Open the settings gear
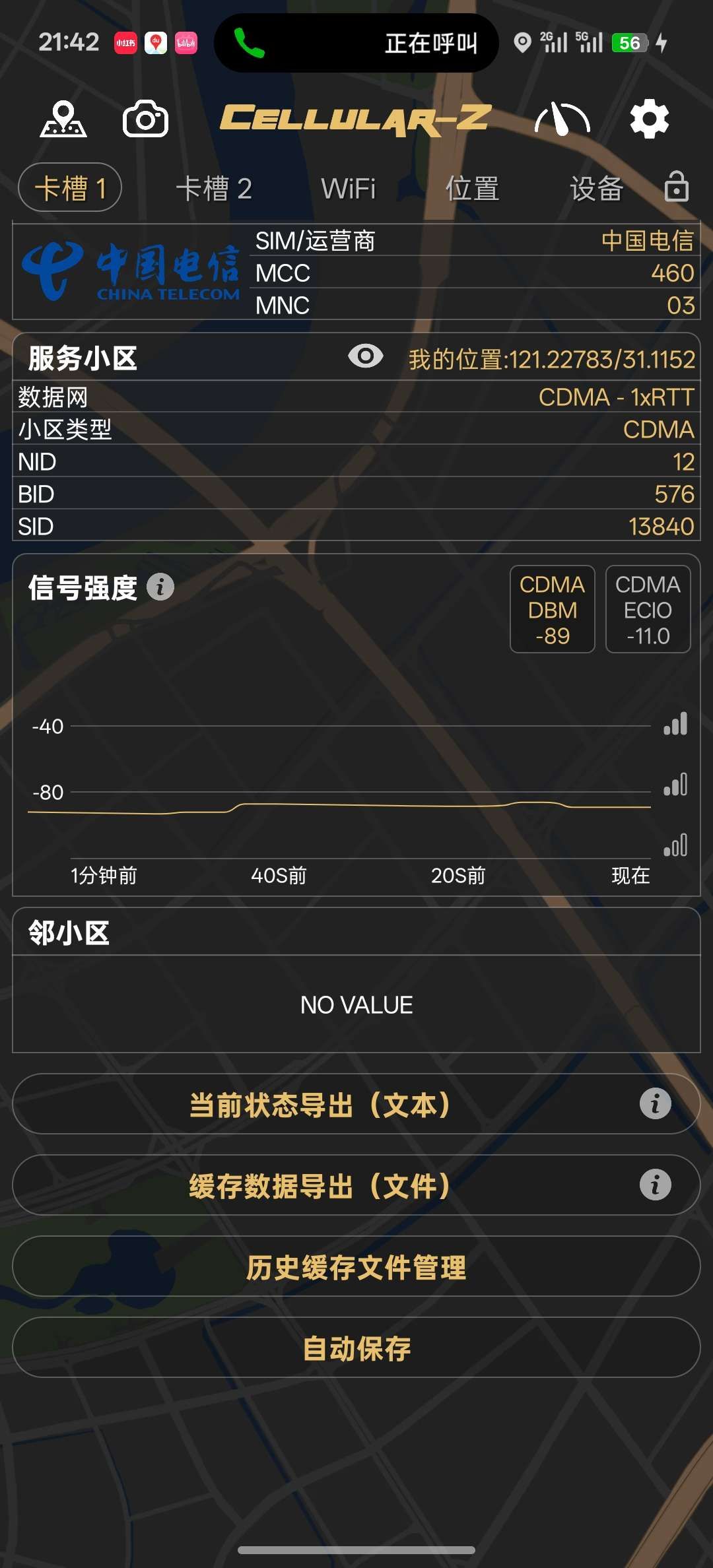The width and height of the screenshot is (713, 1568). [649, 119]
